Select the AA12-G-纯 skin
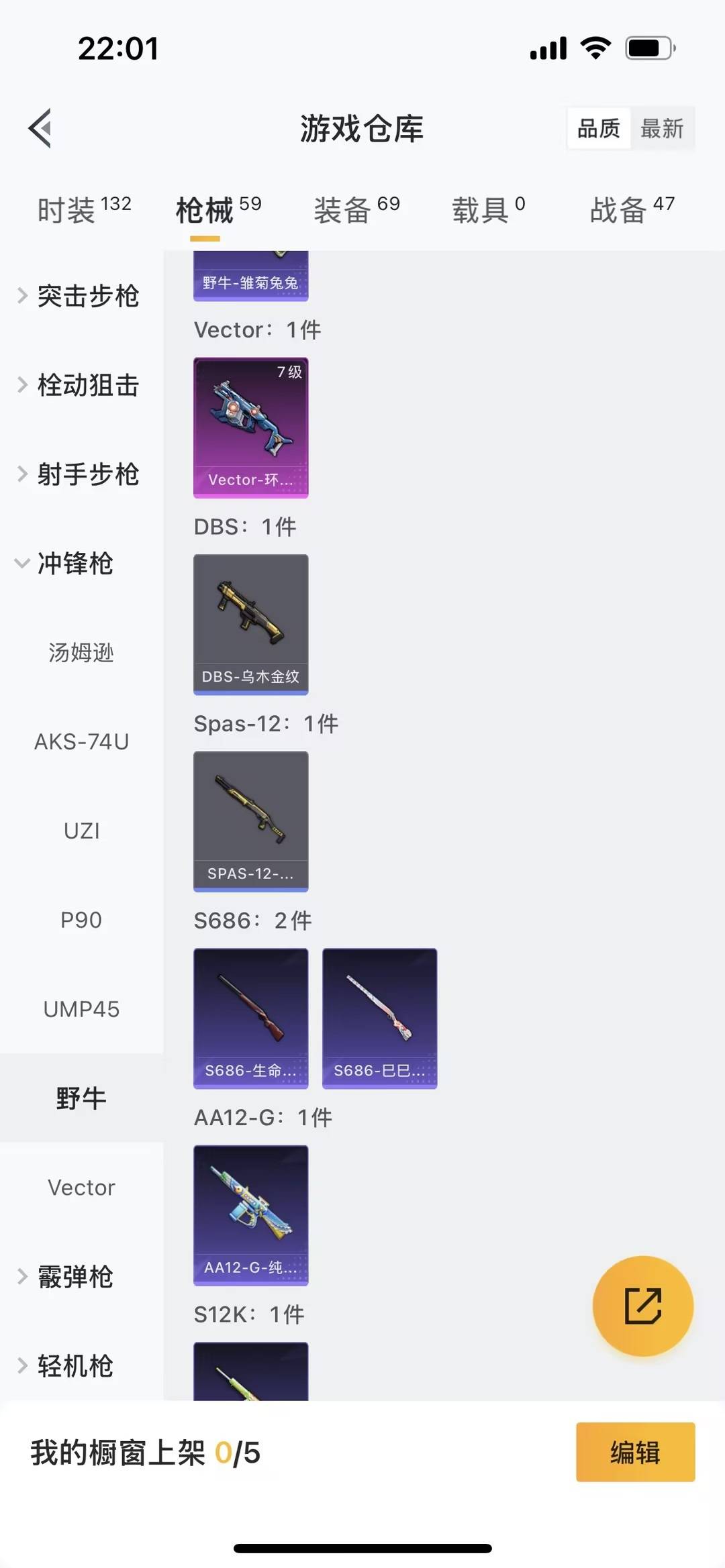The width and height of the screenshot is (725, 1568). coord(250,1214)
